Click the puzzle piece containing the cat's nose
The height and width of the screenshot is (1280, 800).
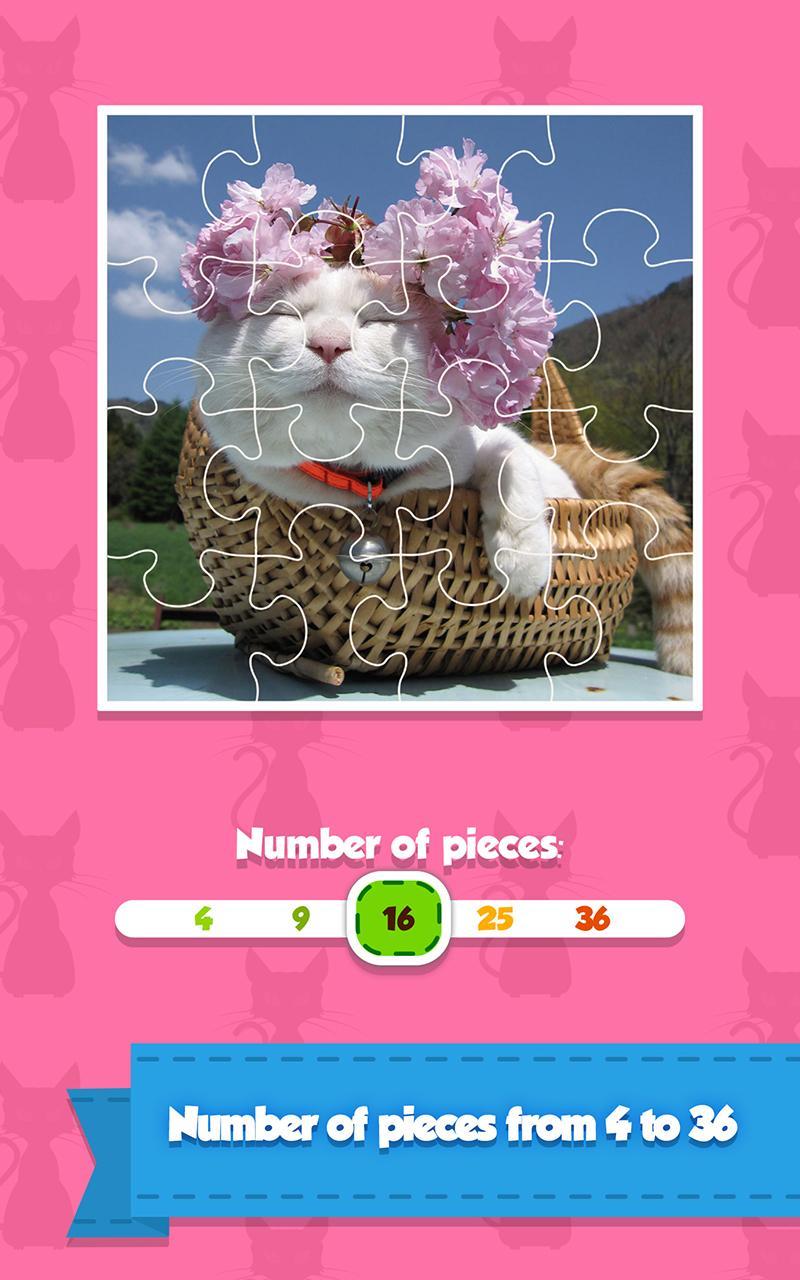coord(330,350)
